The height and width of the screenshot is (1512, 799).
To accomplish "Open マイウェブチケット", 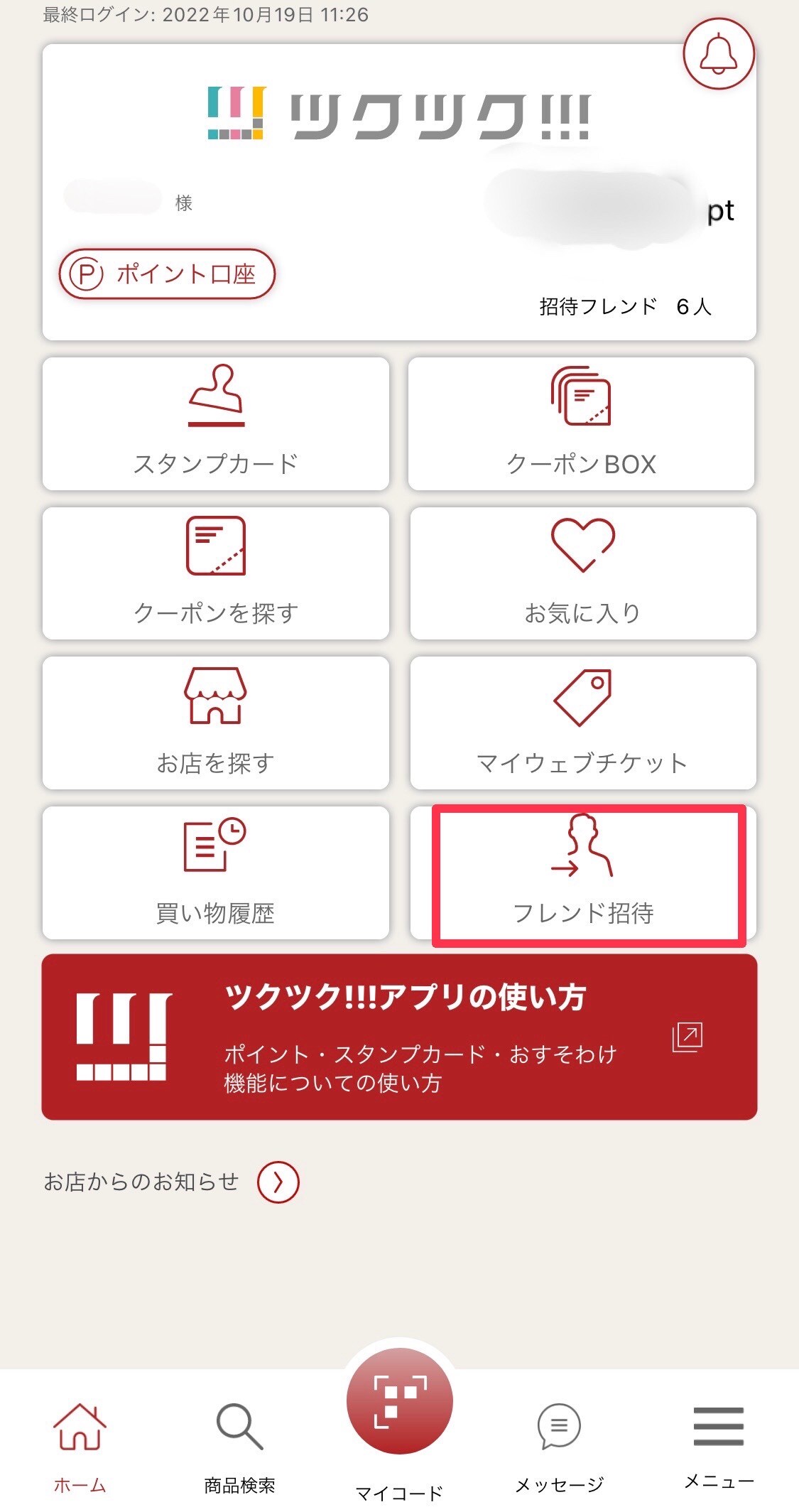I will pos(582,723).
